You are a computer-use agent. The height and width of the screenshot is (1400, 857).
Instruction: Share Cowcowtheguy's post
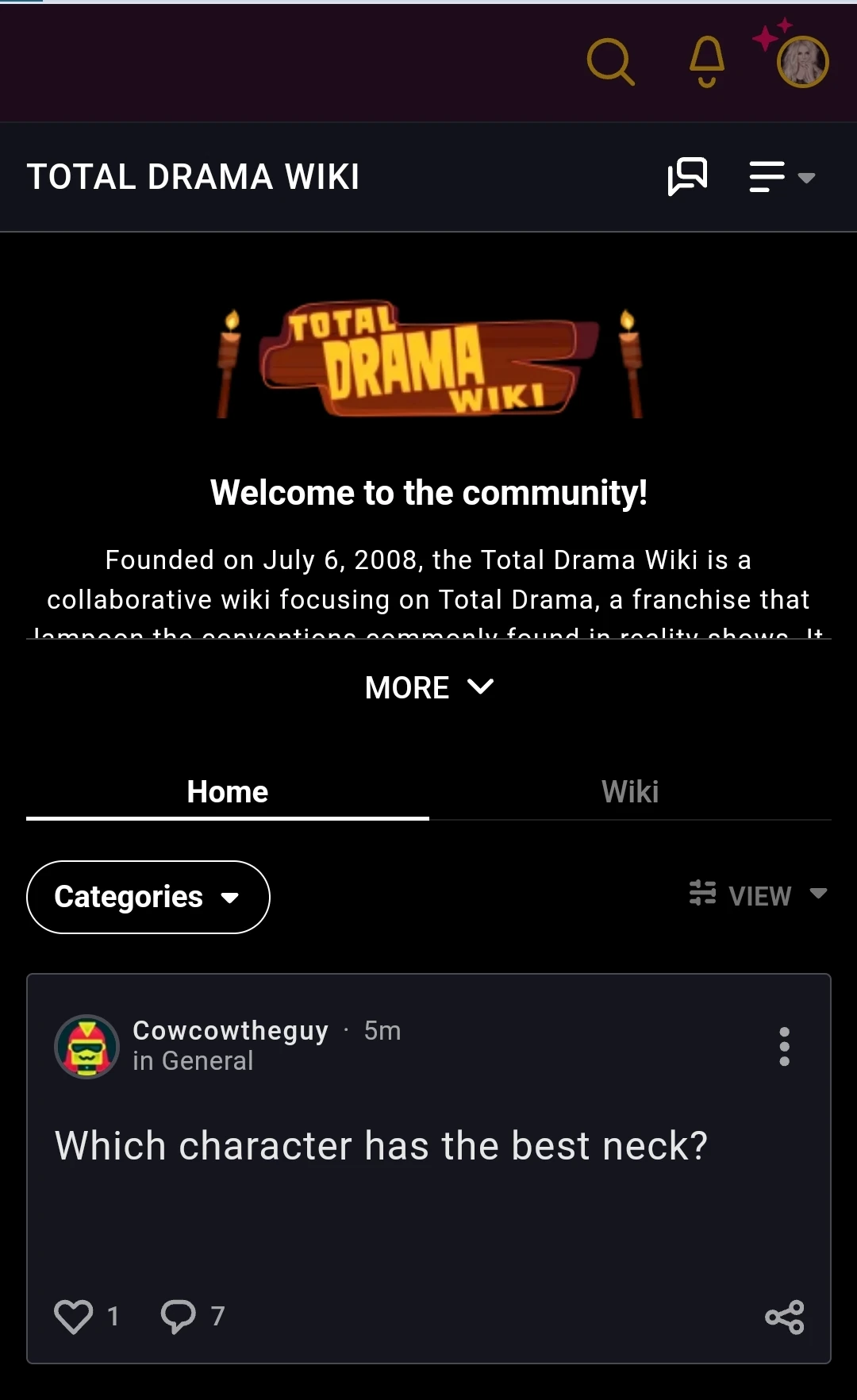point(784,1317)
